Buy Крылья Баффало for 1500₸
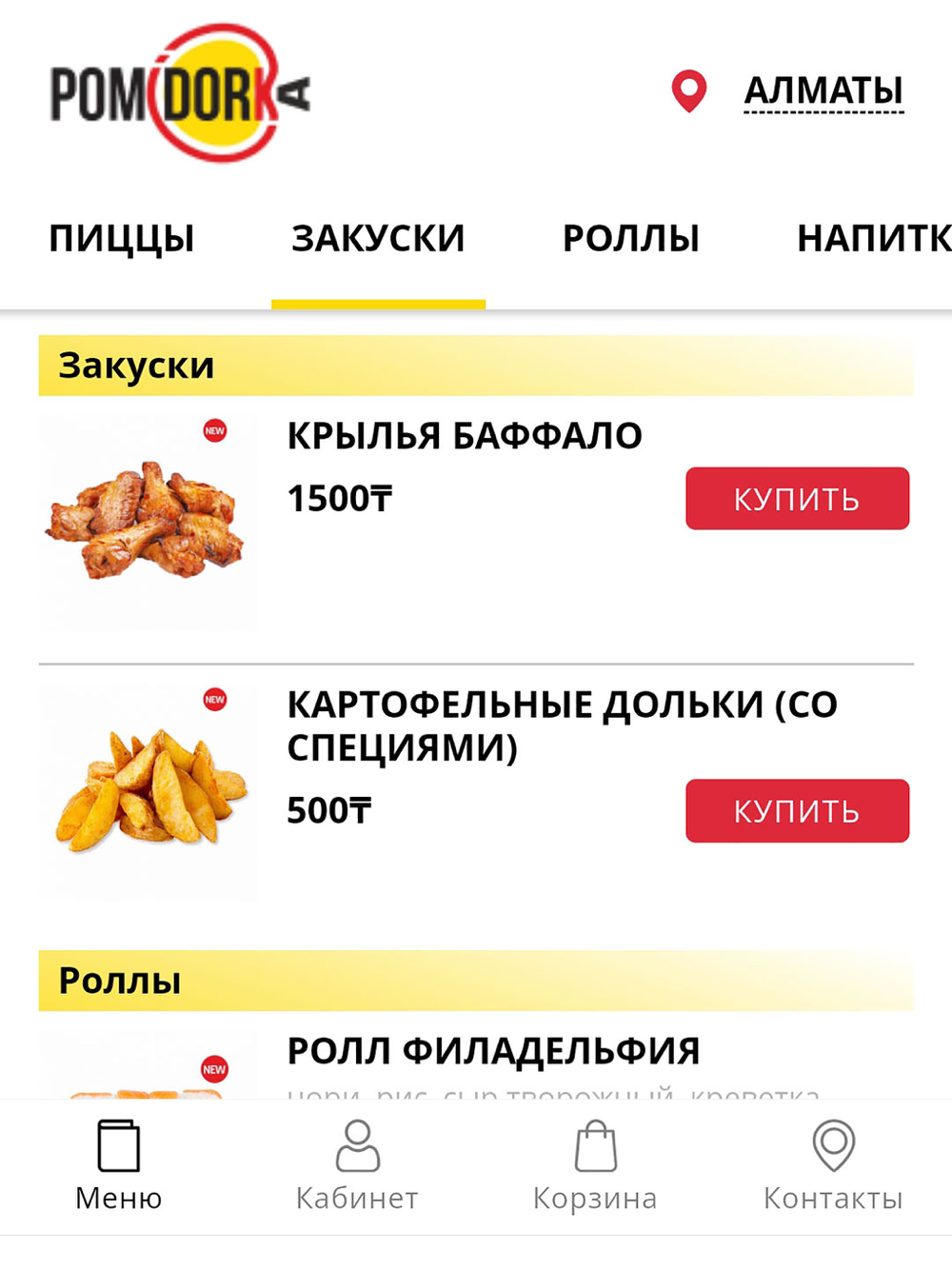Image resolution: width=952 pixels, height=1270 pixels. [797, 498]
